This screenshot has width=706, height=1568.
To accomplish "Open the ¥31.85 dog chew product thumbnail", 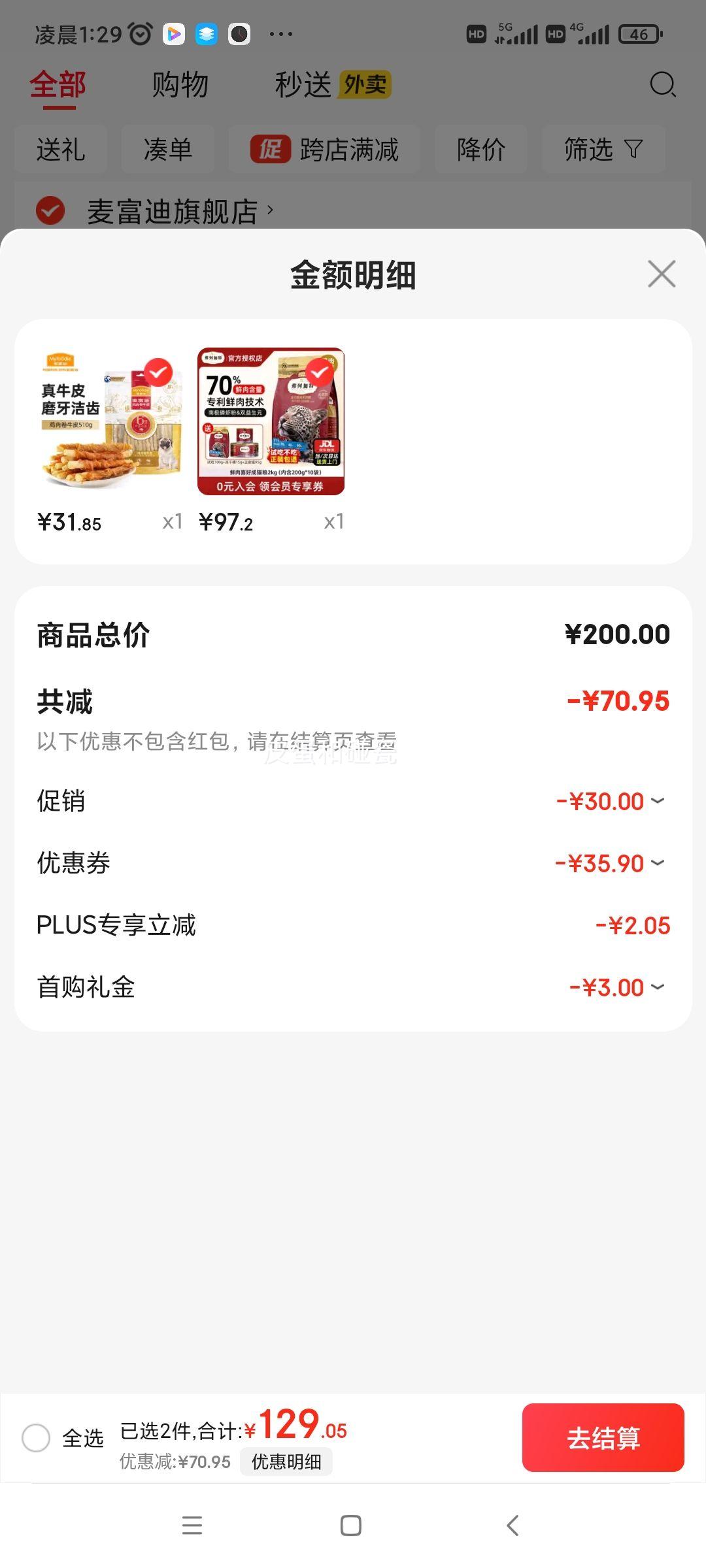I will click(109, 421).
